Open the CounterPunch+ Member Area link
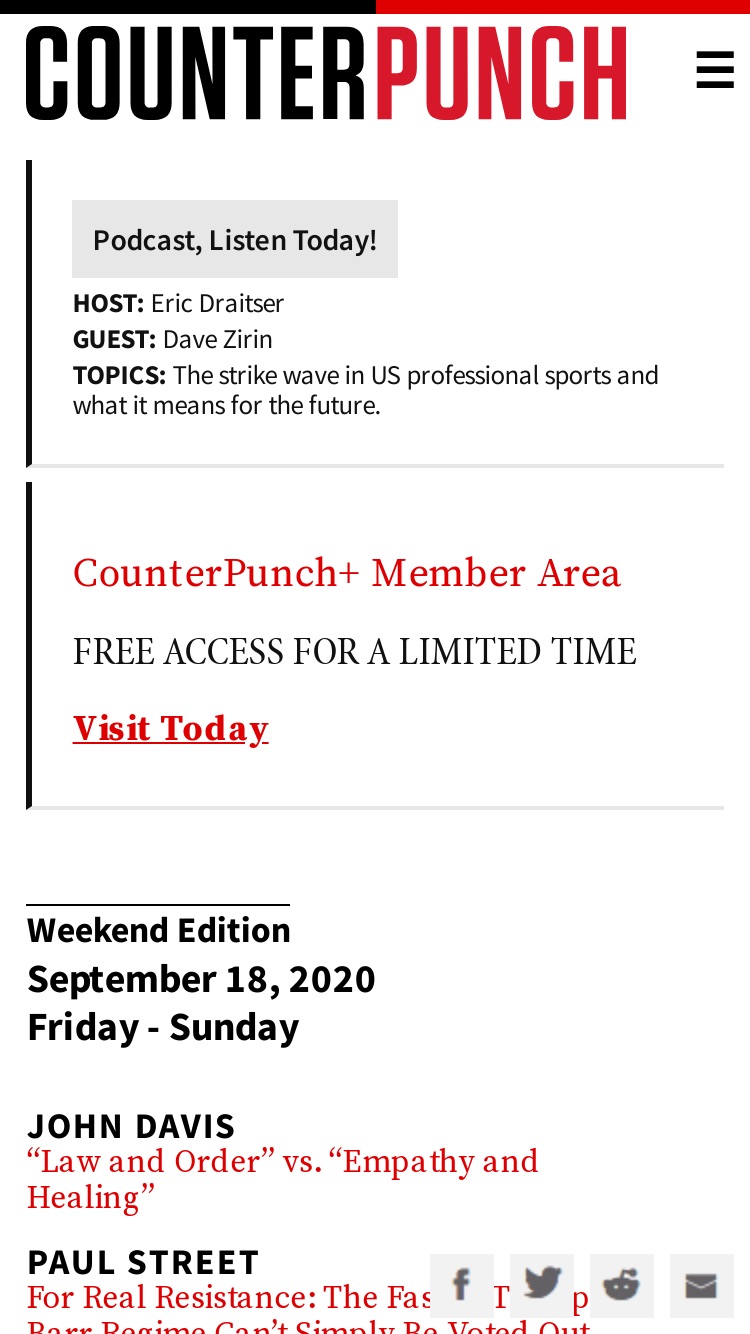 click(347, 574)
